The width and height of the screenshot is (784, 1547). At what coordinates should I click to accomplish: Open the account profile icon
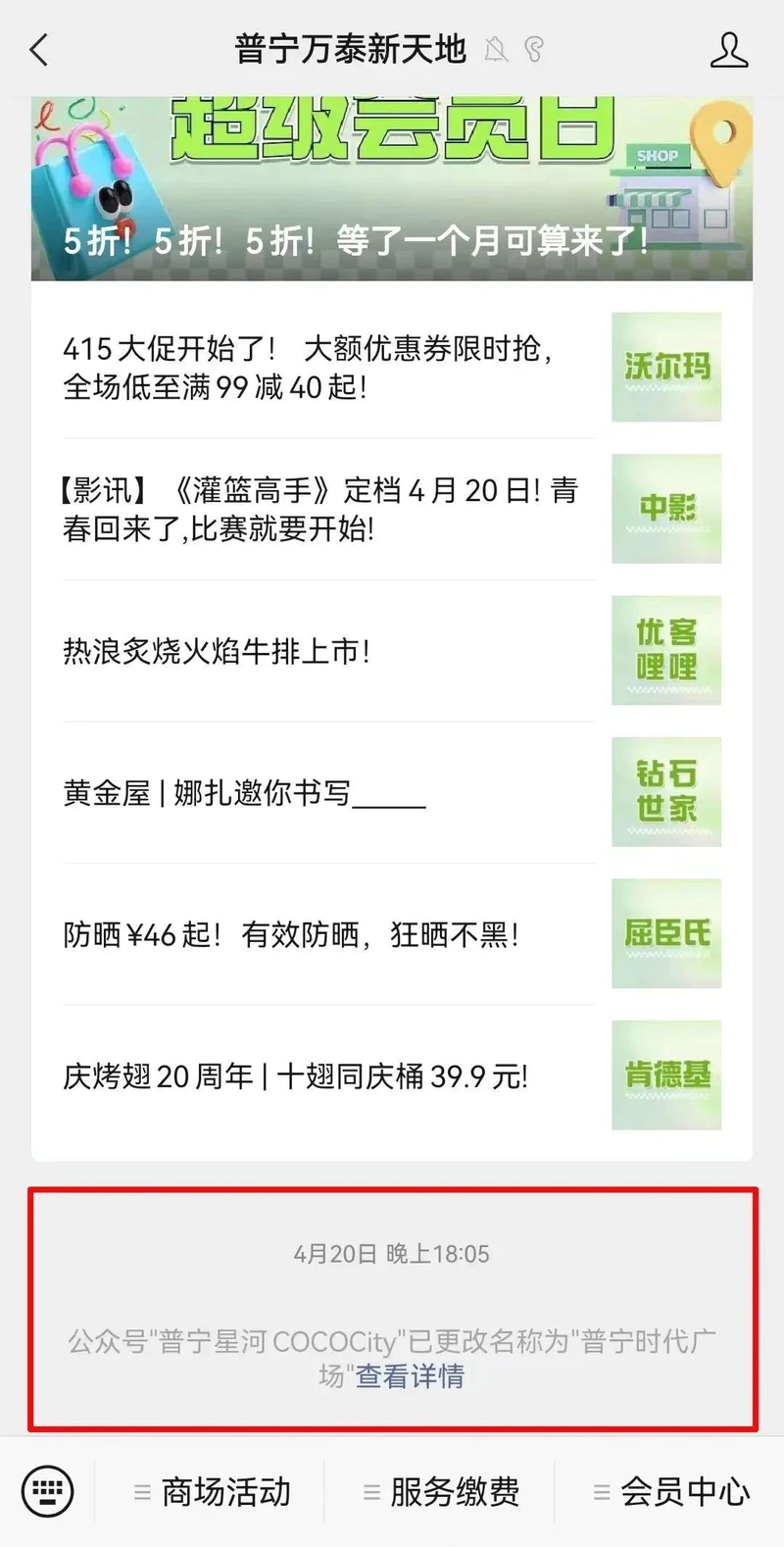(x=728, y=50)
